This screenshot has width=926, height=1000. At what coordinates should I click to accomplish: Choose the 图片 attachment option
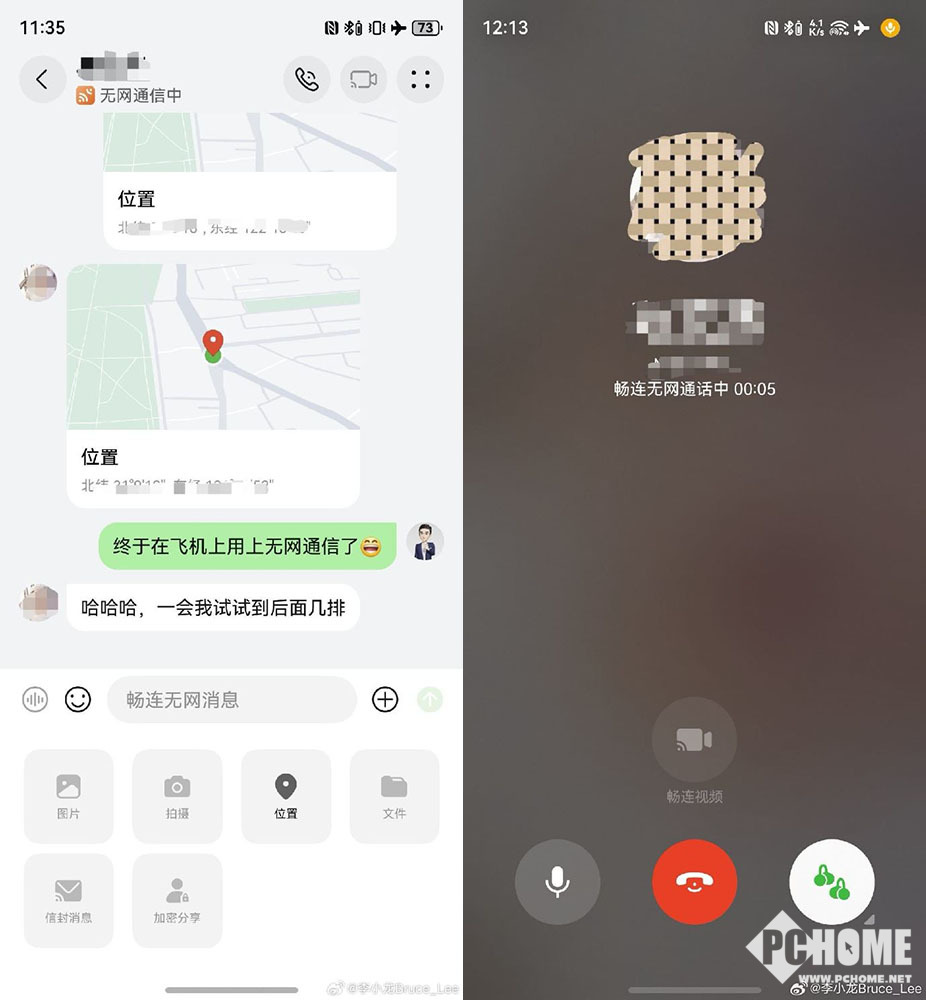(x=68, y=796)
